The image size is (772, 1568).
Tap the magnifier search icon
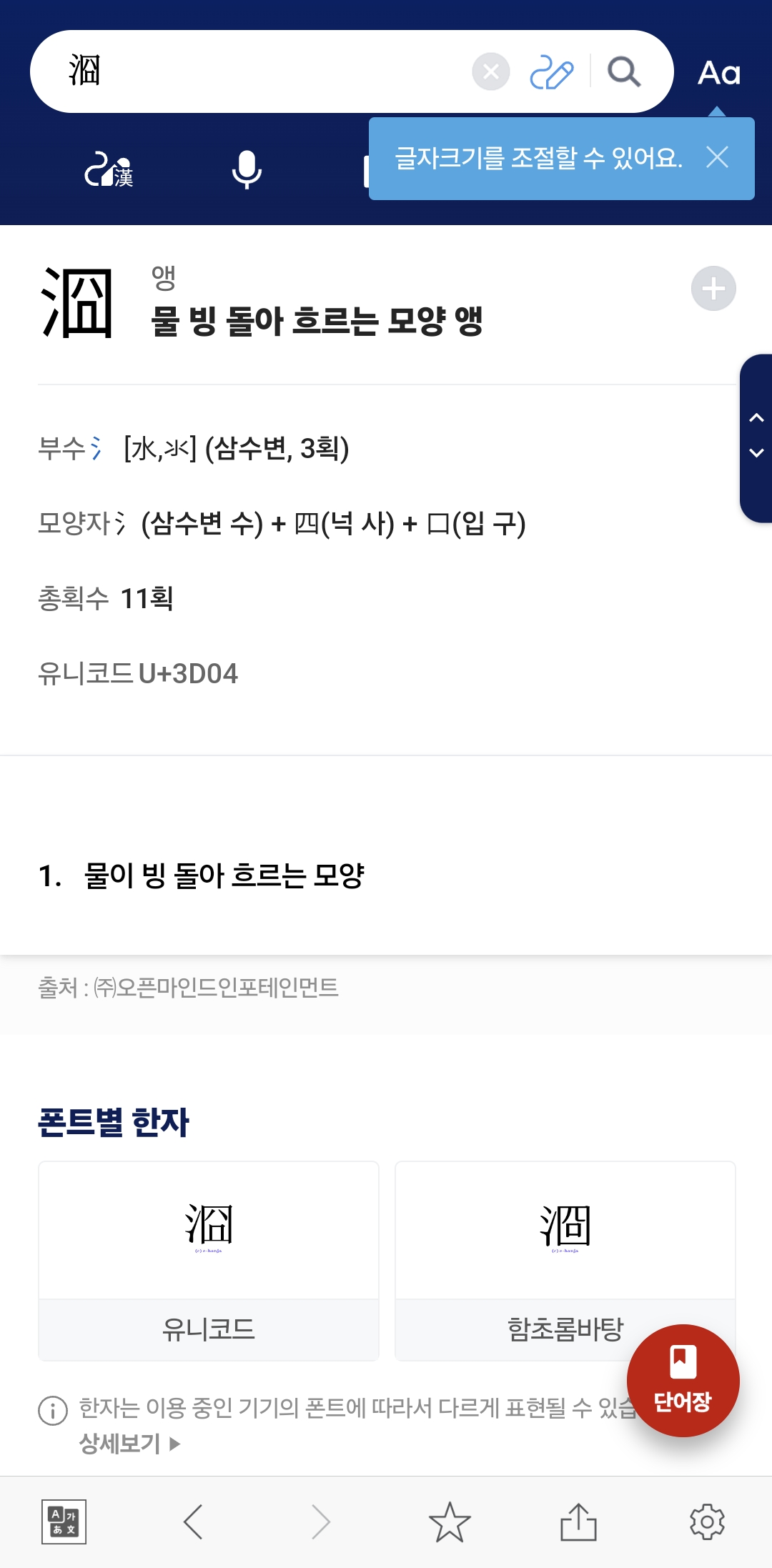623,72
